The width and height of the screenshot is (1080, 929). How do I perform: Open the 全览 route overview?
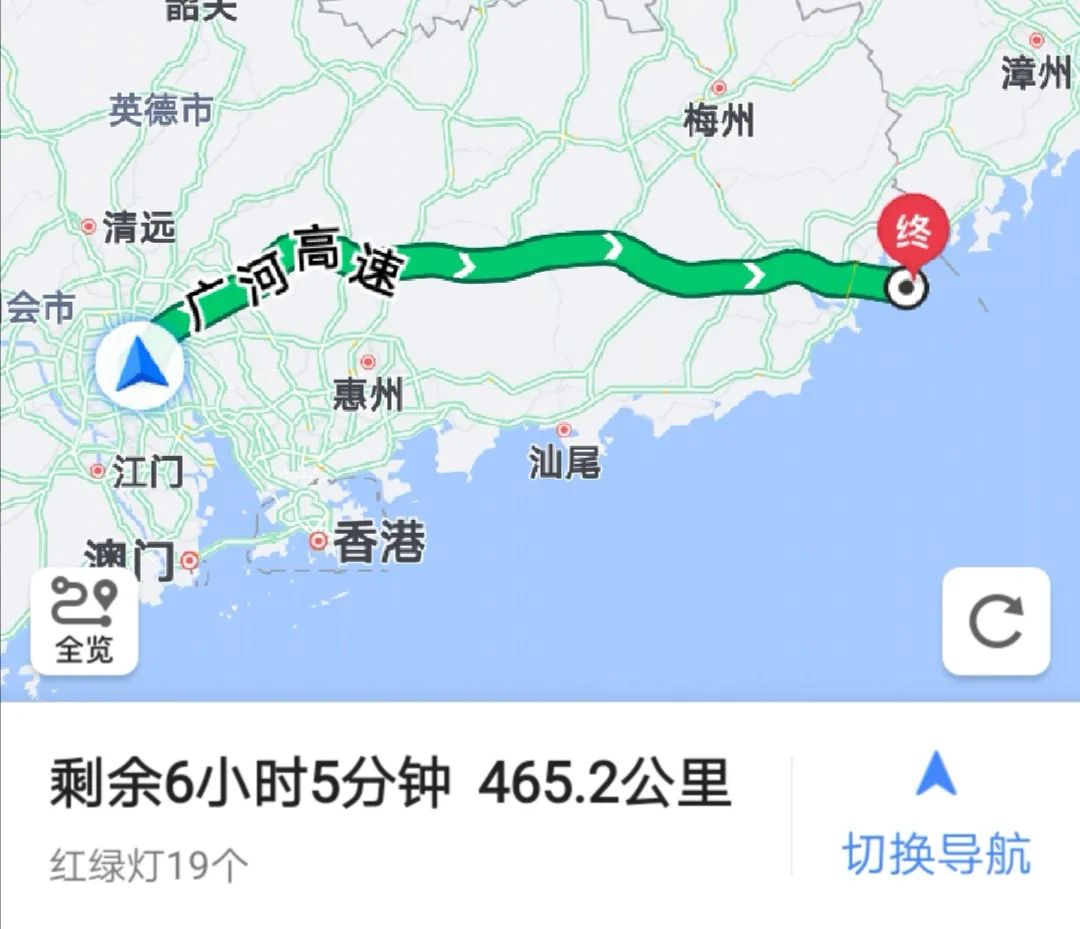pos(84,620)
